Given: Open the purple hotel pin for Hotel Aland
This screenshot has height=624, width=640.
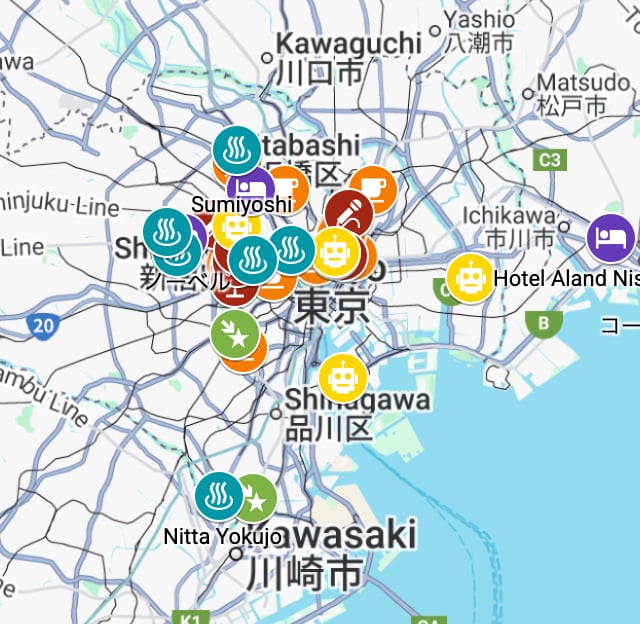Looking at the screenshot, I should (x=610, y=238).
